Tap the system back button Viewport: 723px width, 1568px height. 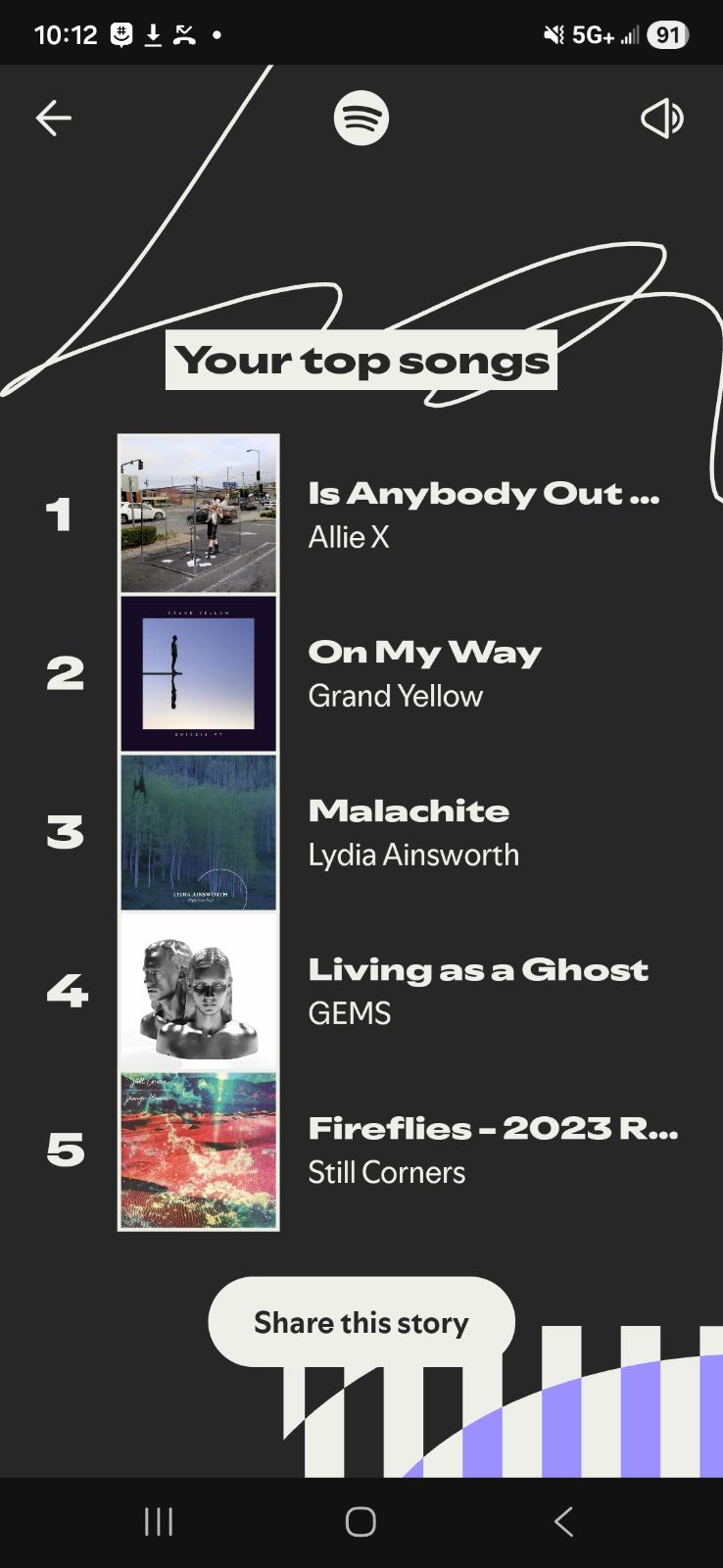563,1521
